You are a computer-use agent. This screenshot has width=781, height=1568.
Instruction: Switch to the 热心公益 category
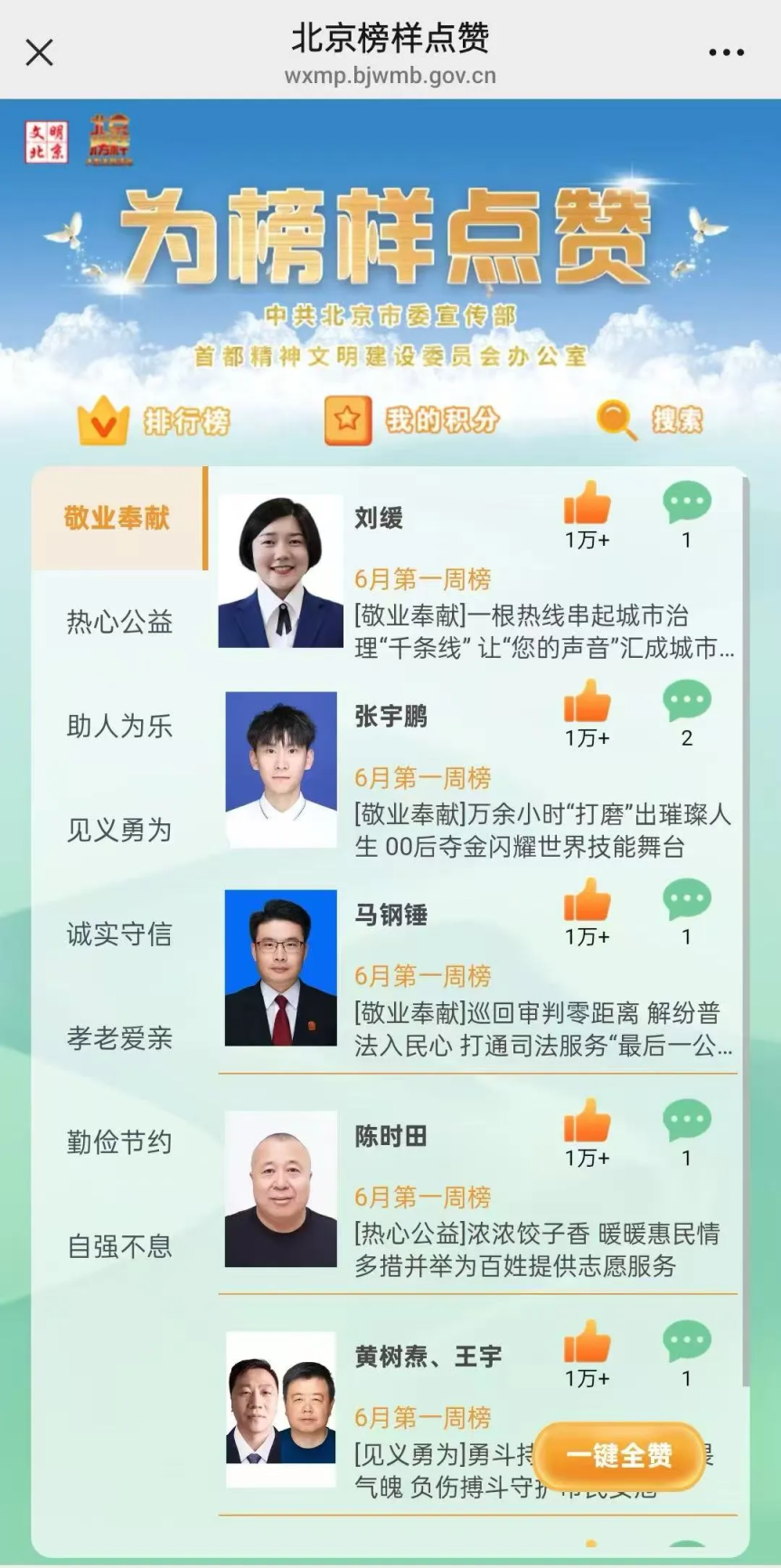[119, 622]
